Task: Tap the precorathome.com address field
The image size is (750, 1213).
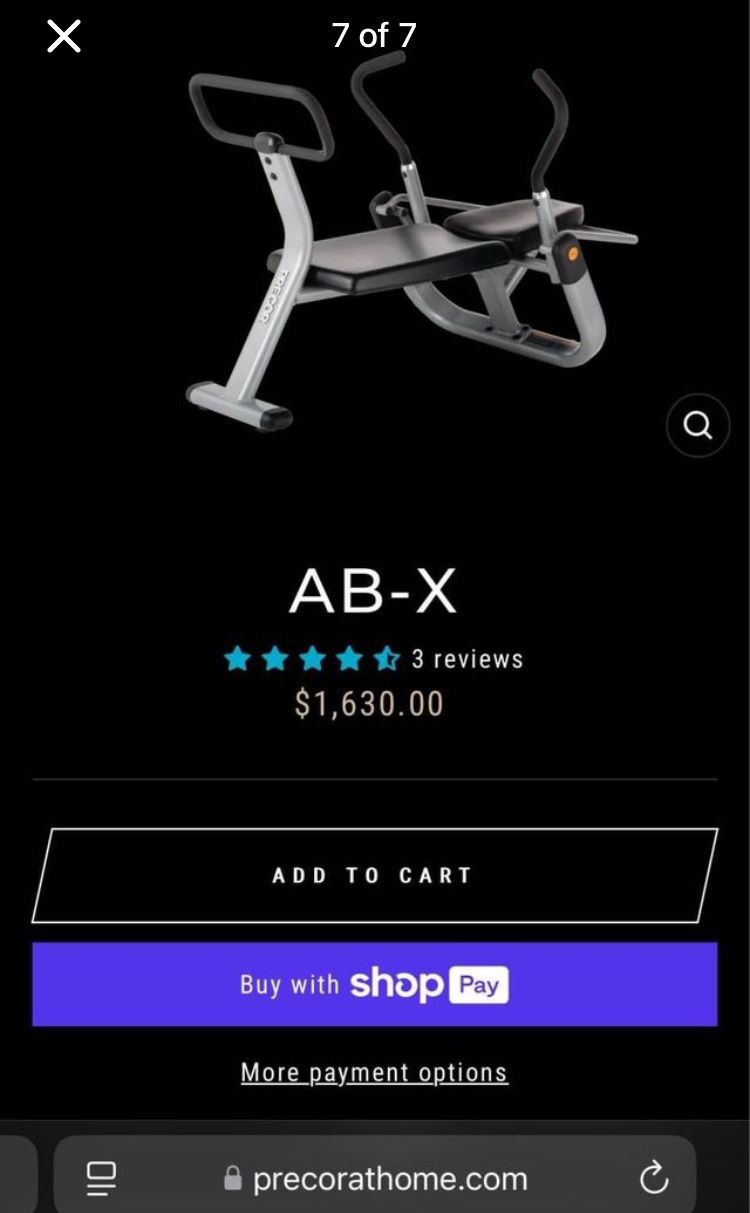Action: click(x=390, y=1178)
